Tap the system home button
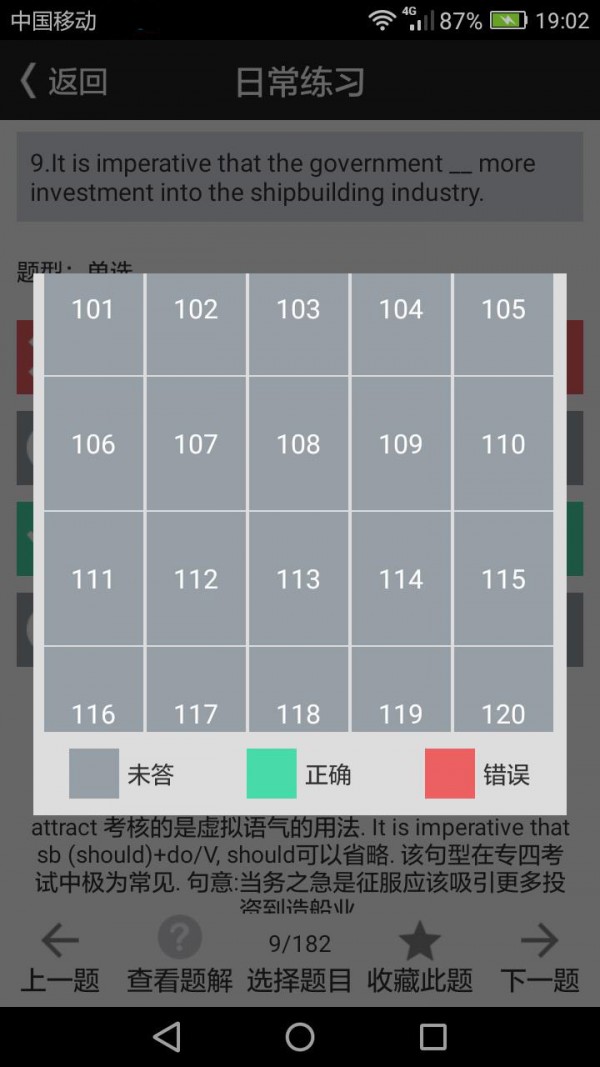Screen dimensions: 600x1067 coord(300,1037)
